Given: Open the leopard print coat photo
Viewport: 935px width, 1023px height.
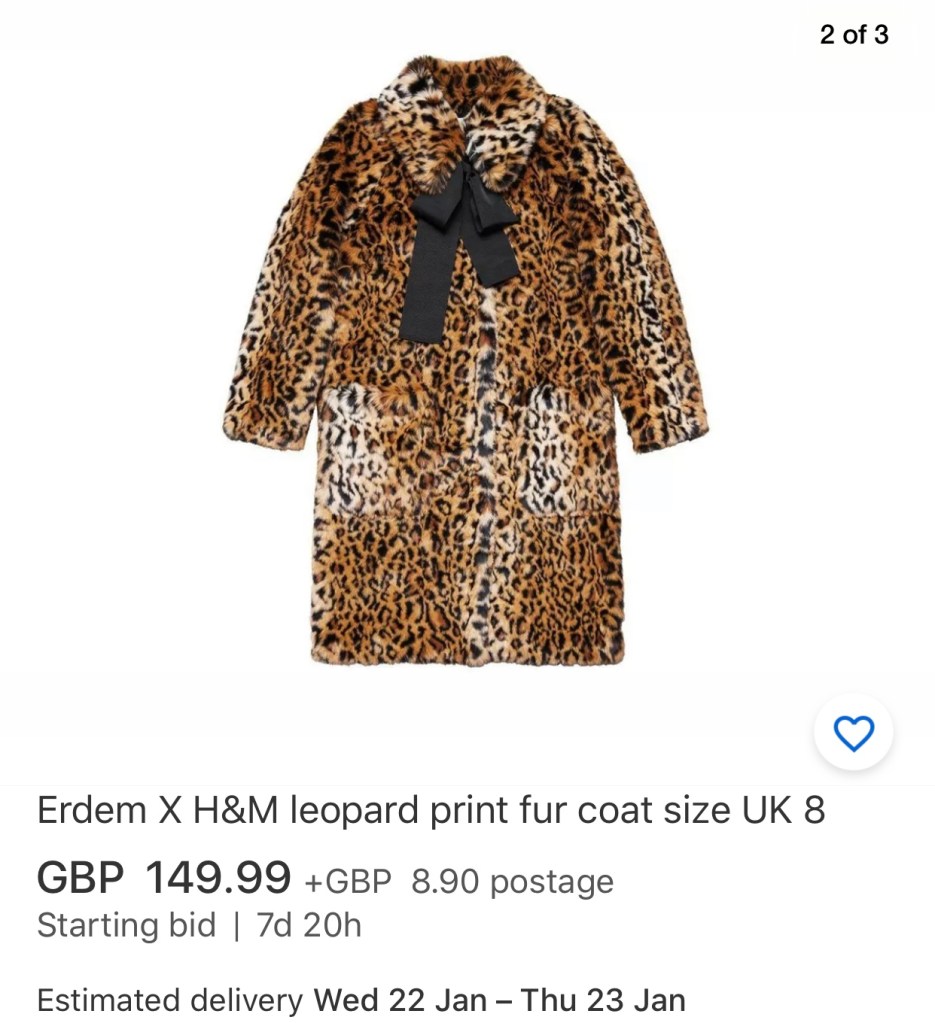Looking at the screenshot, I should click(x=466, y=360).
